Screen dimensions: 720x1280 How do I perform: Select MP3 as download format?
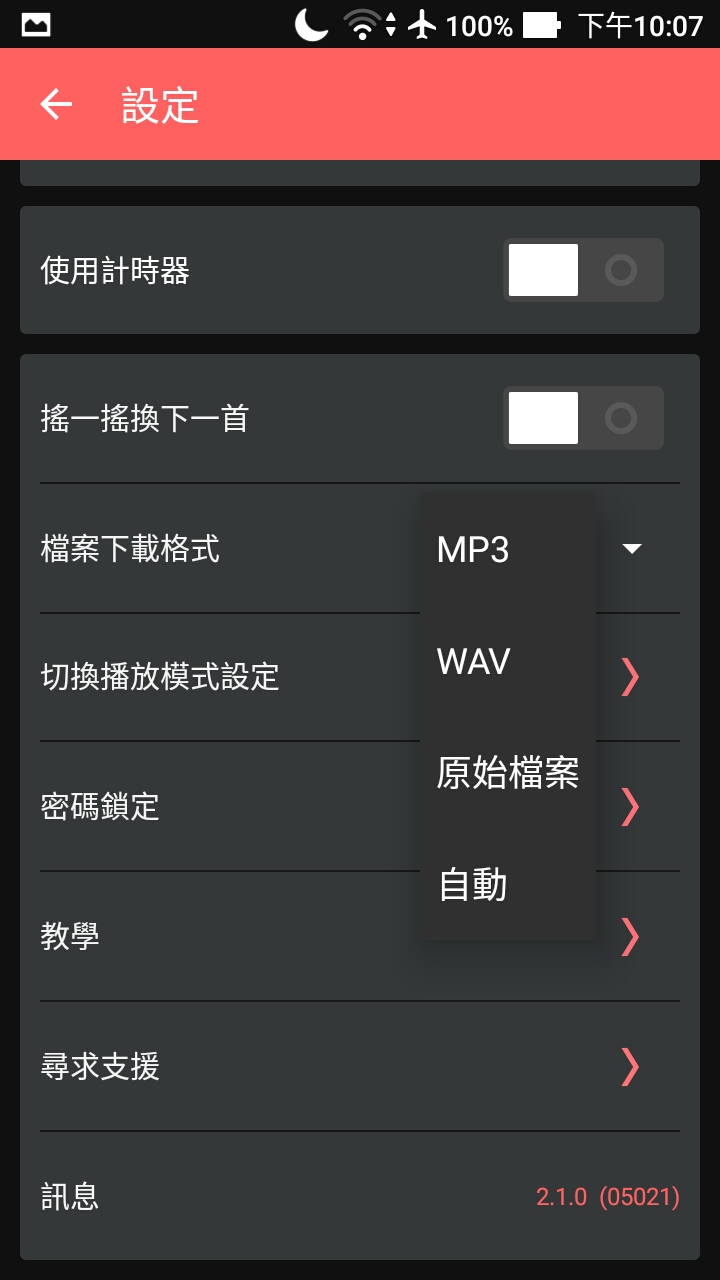[x=508, y=549]
